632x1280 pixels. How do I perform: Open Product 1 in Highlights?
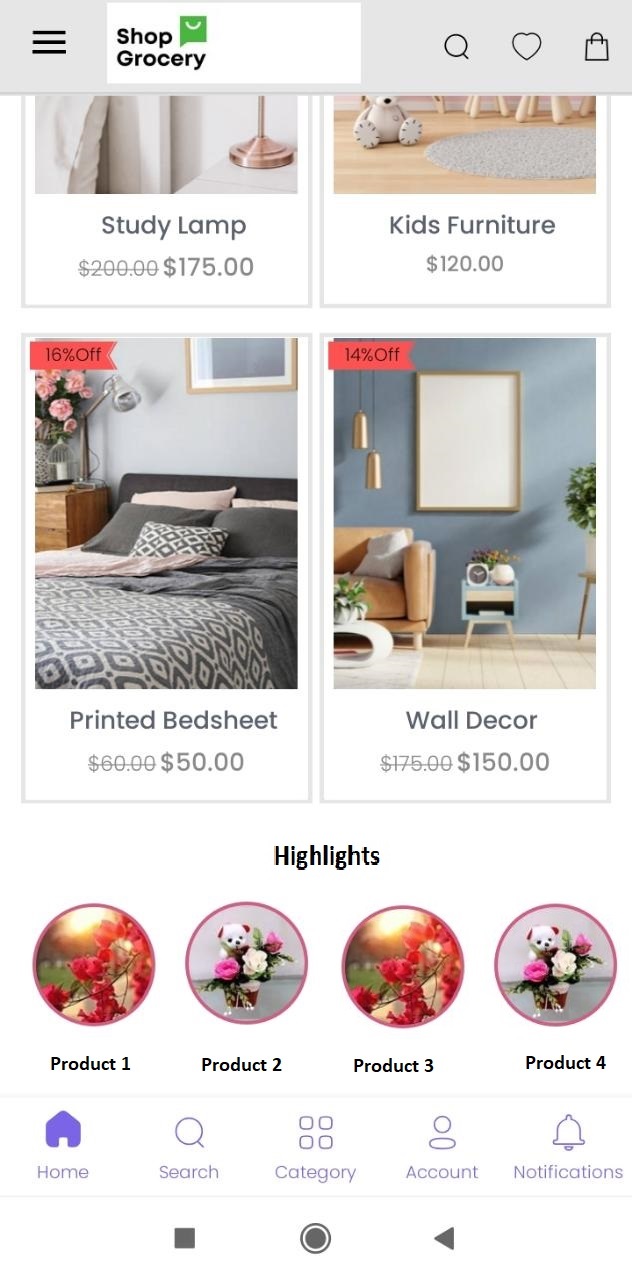94,964
